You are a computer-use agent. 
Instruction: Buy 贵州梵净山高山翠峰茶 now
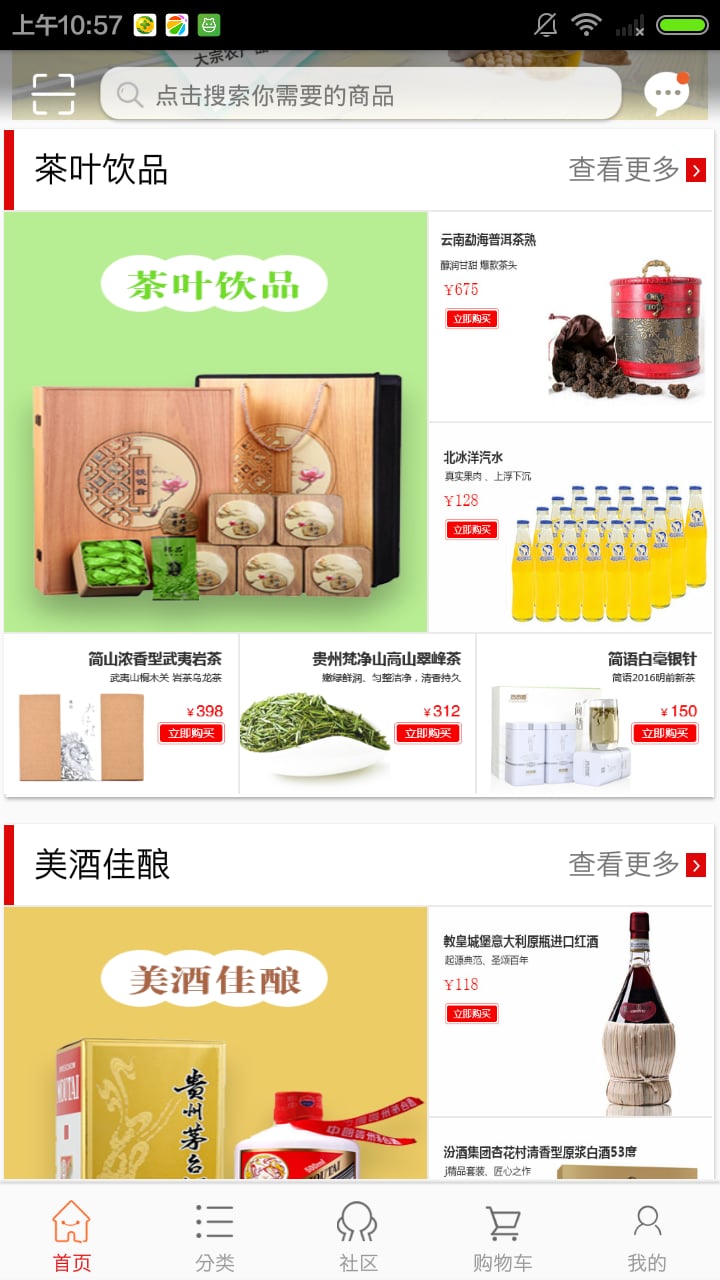[x=428, y=733]
